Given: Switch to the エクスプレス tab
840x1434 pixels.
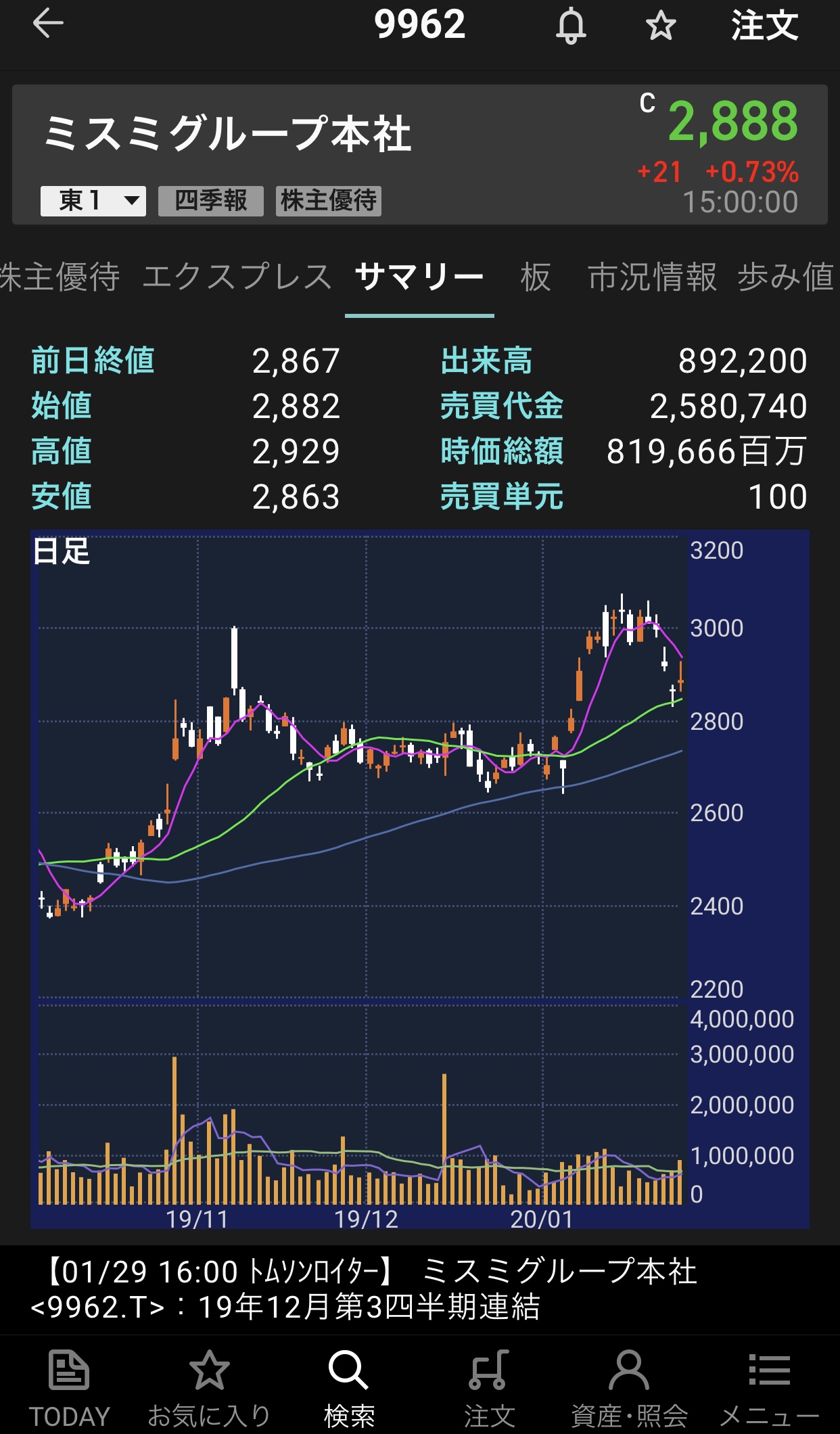Looking at the screenshot, I should tap(237, 277).
